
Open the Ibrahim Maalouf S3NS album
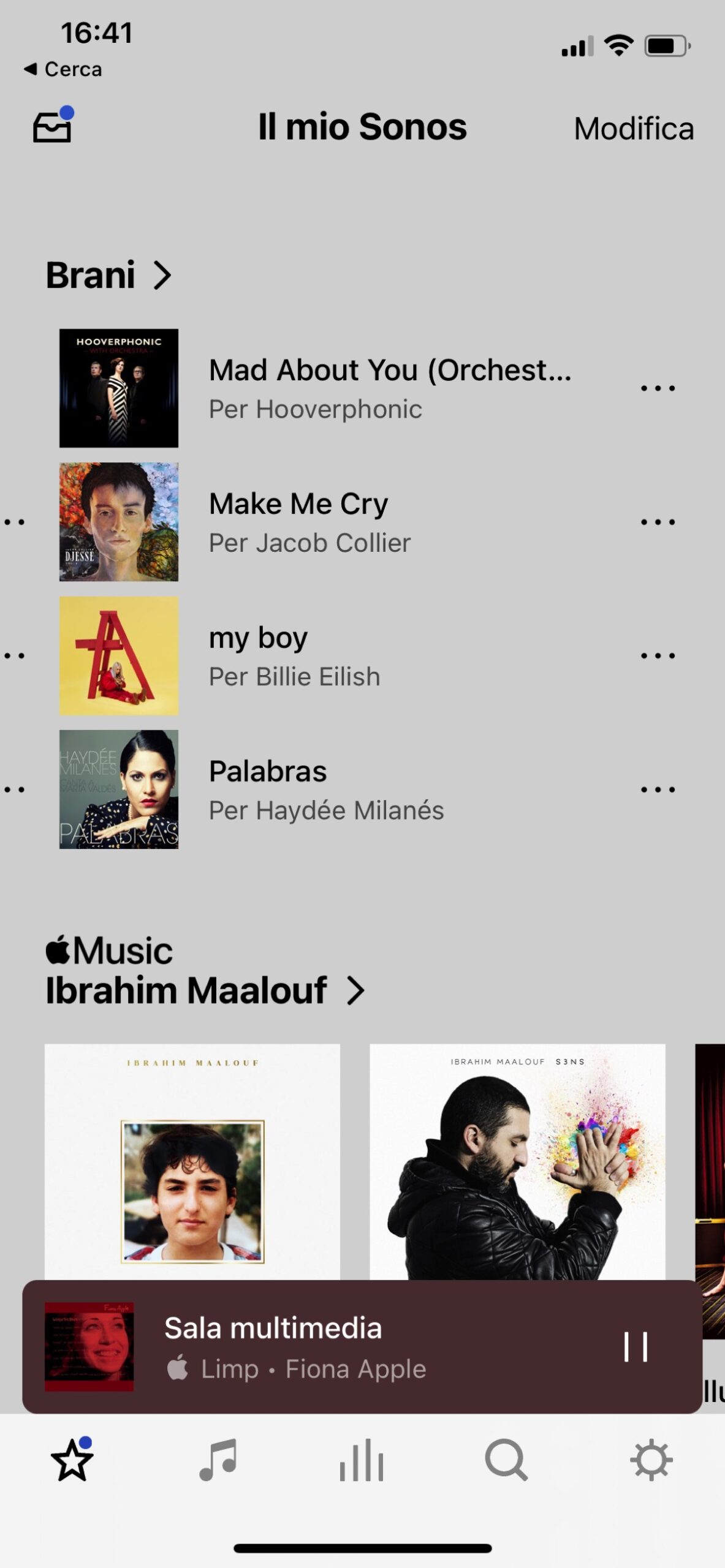tap(517, 1161)
